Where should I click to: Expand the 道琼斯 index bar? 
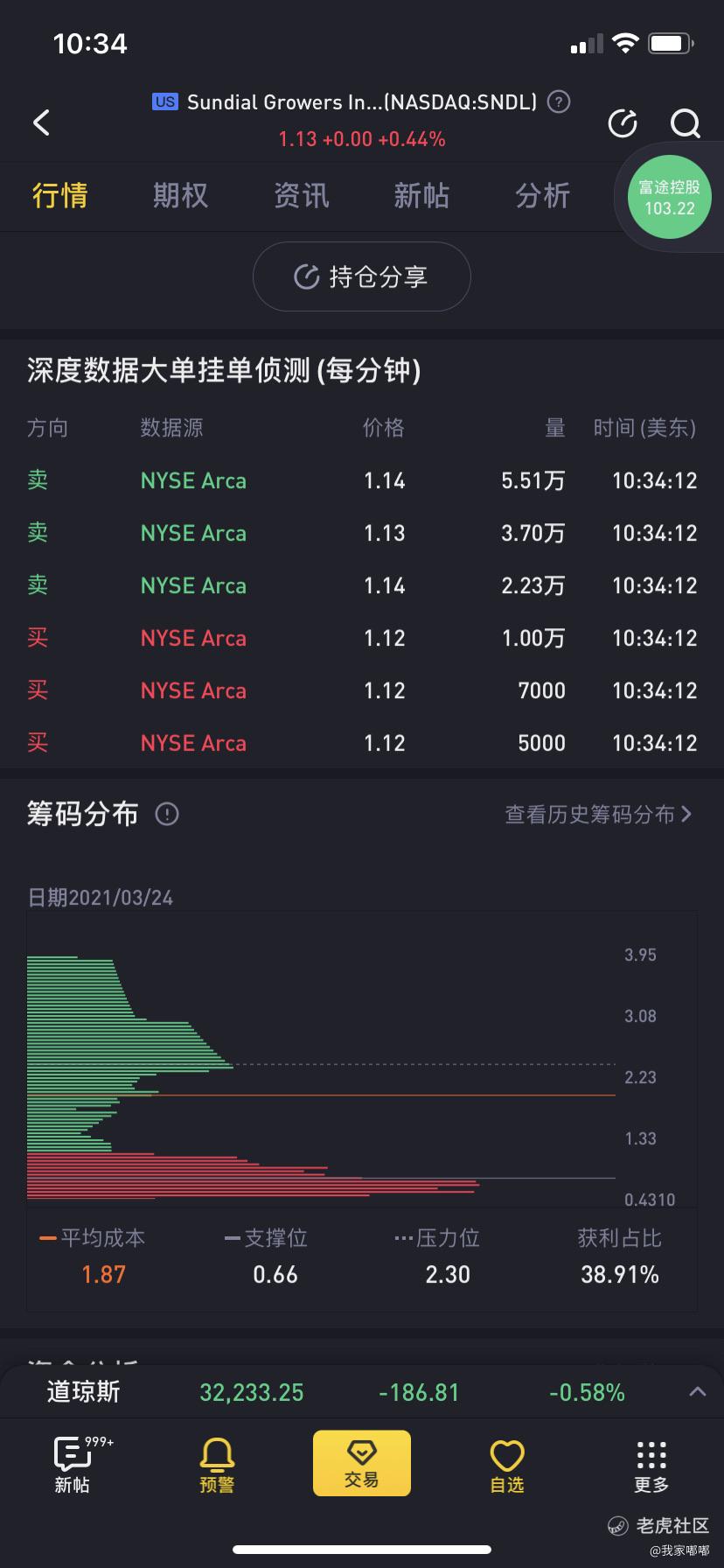click(697, 1392)
